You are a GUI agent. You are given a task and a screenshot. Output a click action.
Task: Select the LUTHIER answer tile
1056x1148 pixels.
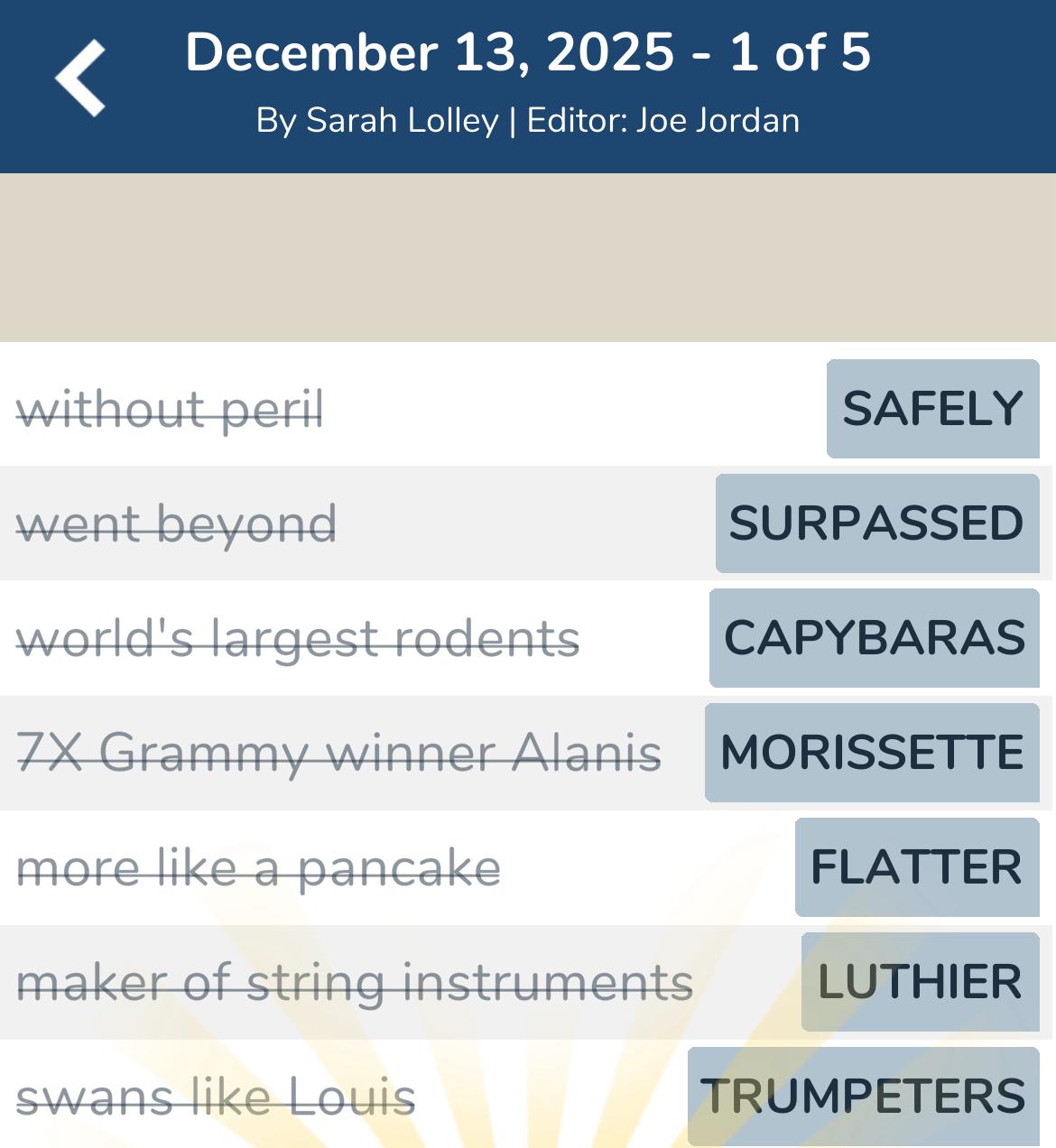click(x=920, y=981)
